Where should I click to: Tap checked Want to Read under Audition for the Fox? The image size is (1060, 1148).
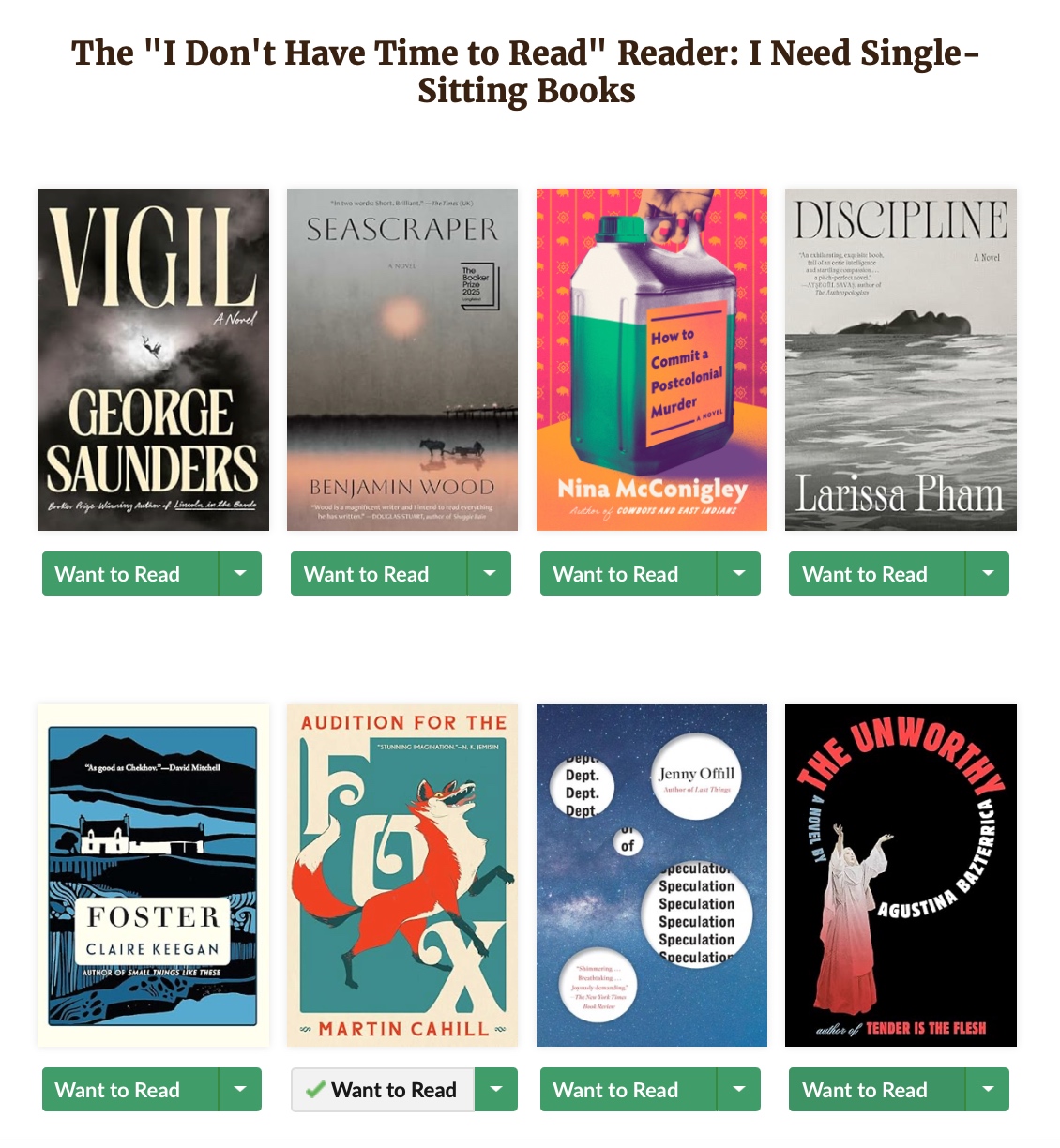(x=383, y=1090)
